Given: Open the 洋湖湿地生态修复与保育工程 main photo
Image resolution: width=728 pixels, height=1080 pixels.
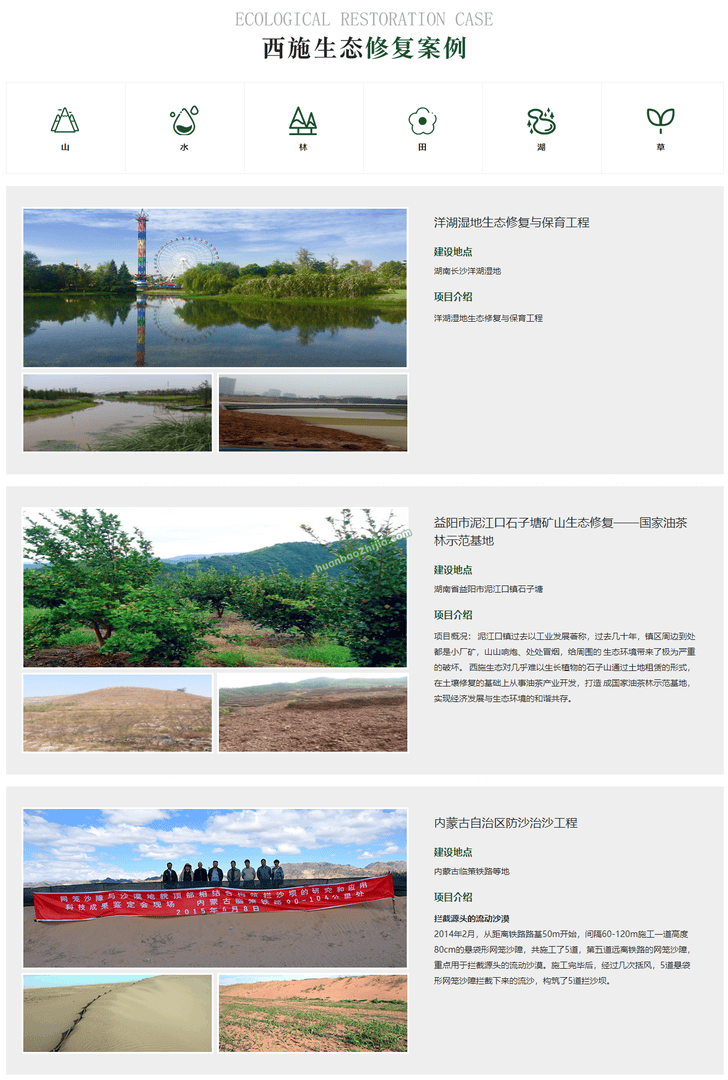Looking at the screenshot, I should [x=215, y=288].
